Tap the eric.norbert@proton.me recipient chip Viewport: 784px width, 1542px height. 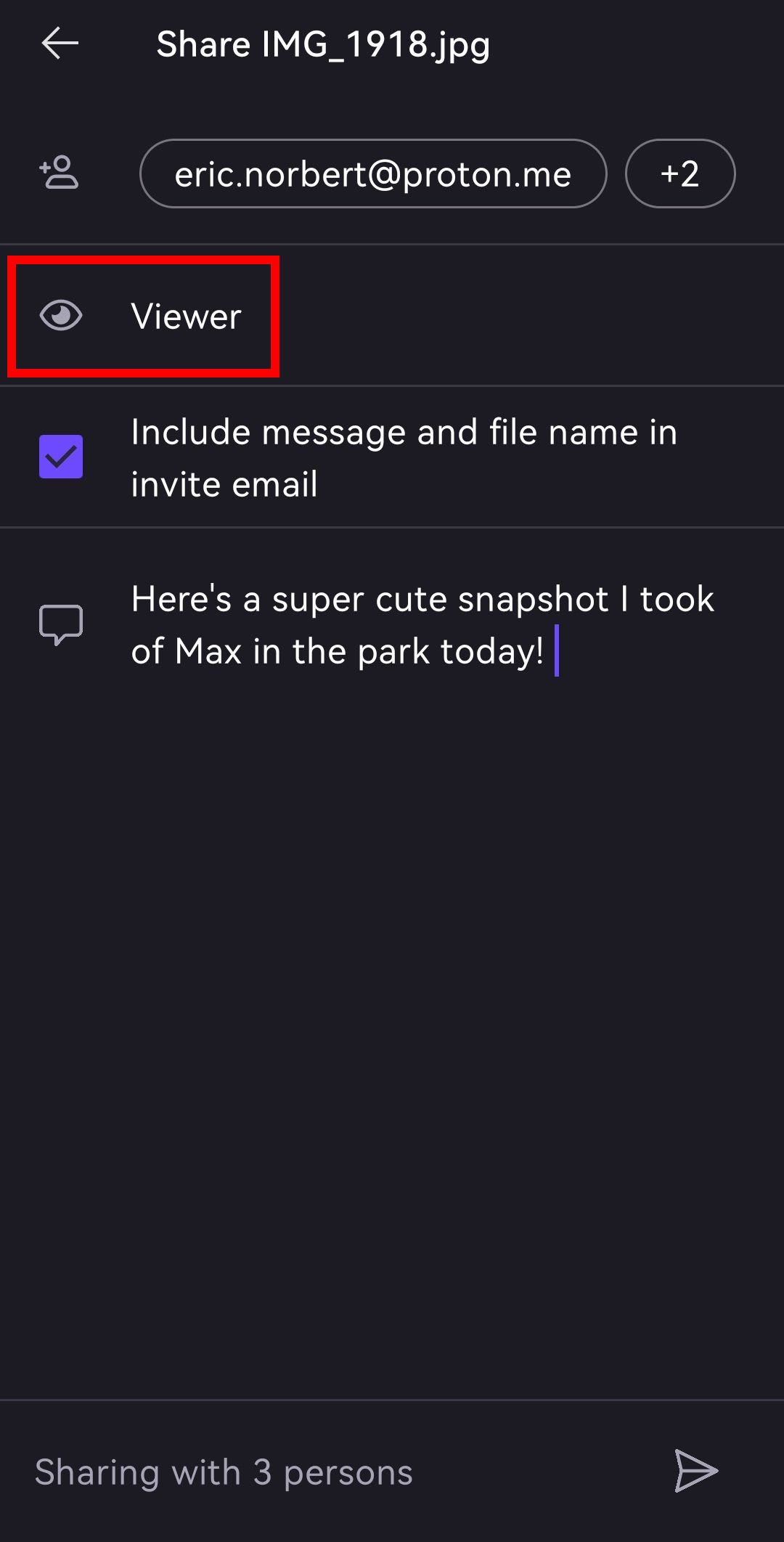(372, 174)
